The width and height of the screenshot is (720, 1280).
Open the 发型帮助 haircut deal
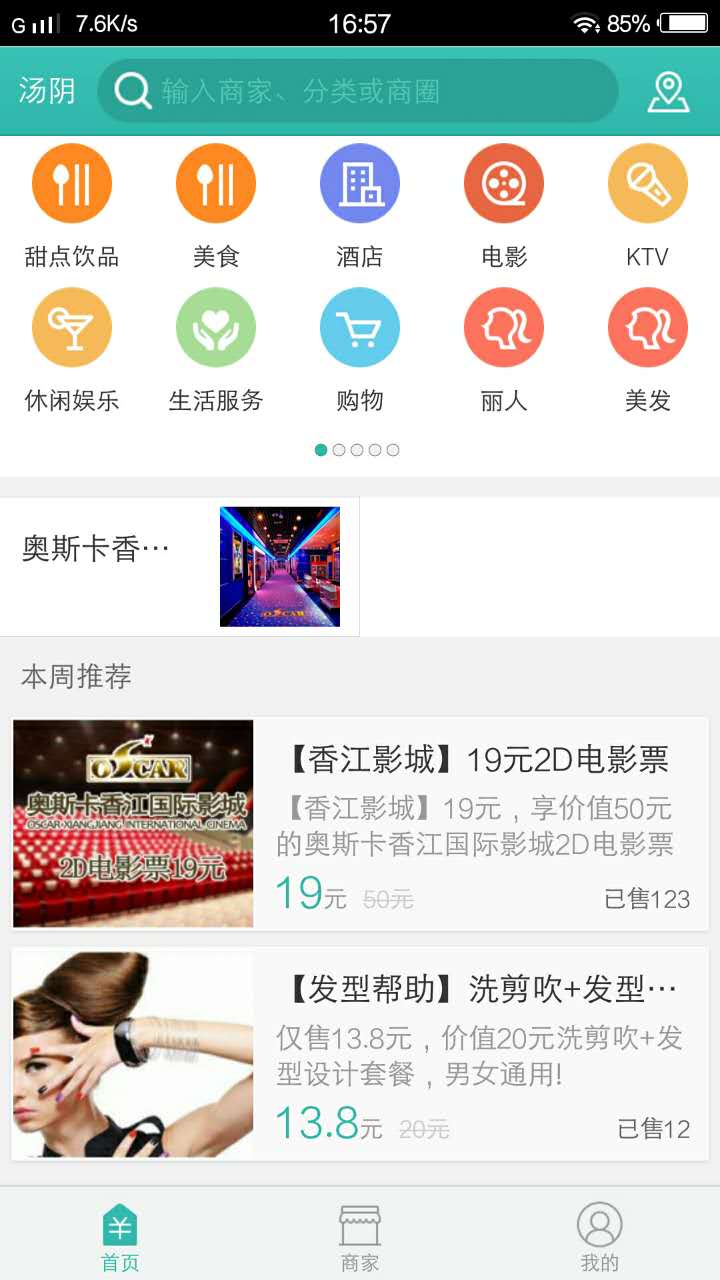pos(360,1054)
